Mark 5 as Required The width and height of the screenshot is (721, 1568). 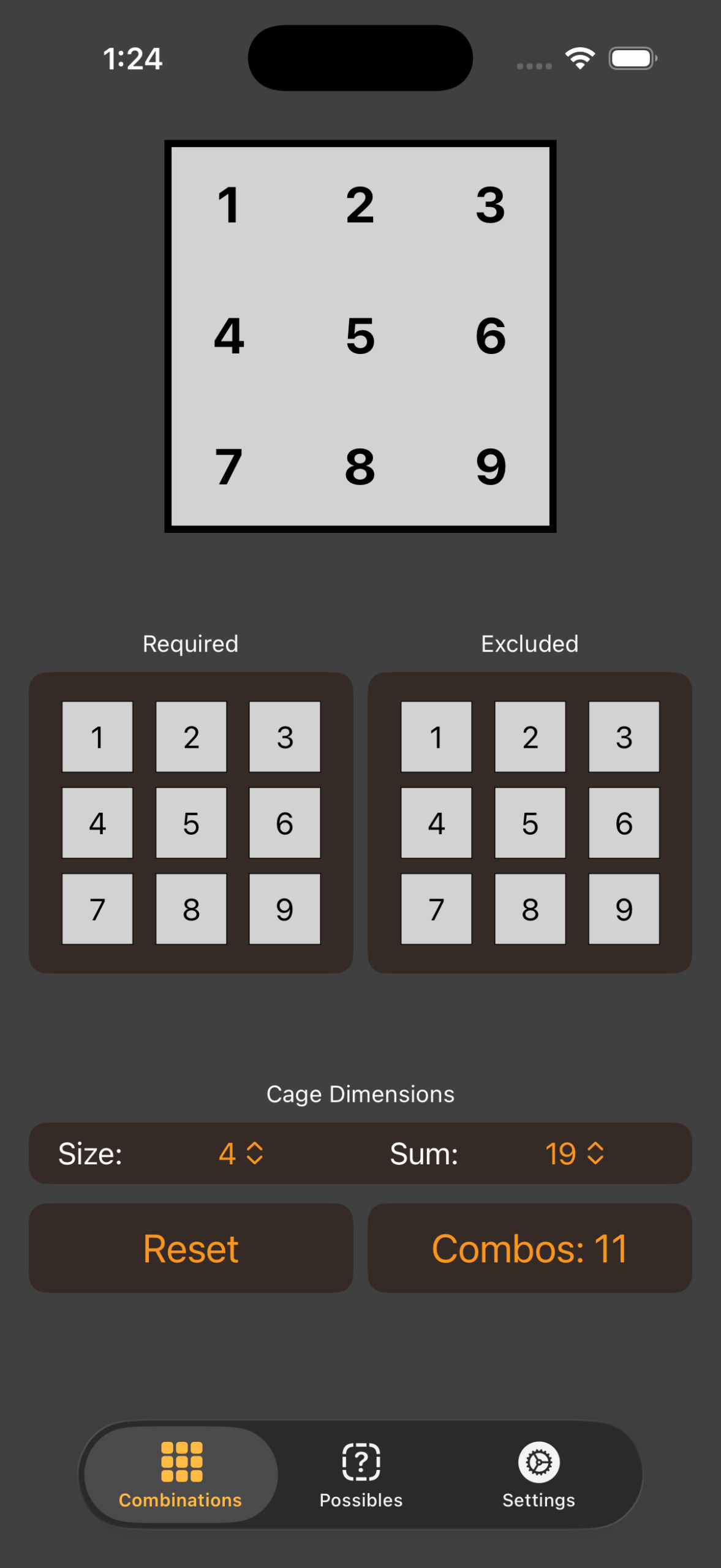click(x=191, y=823)
